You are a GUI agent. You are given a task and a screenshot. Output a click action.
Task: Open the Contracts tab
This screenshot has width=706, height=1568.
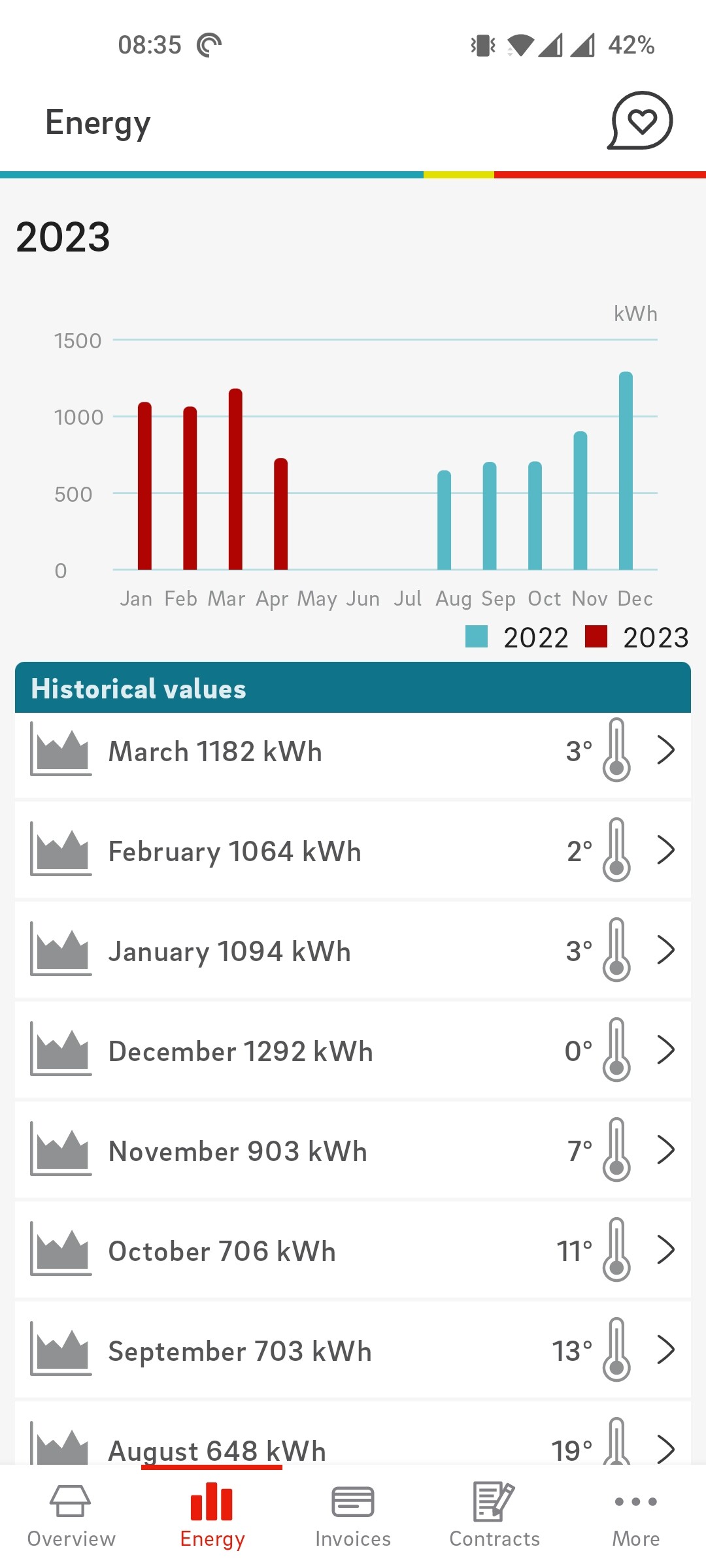pos(494,1516)
